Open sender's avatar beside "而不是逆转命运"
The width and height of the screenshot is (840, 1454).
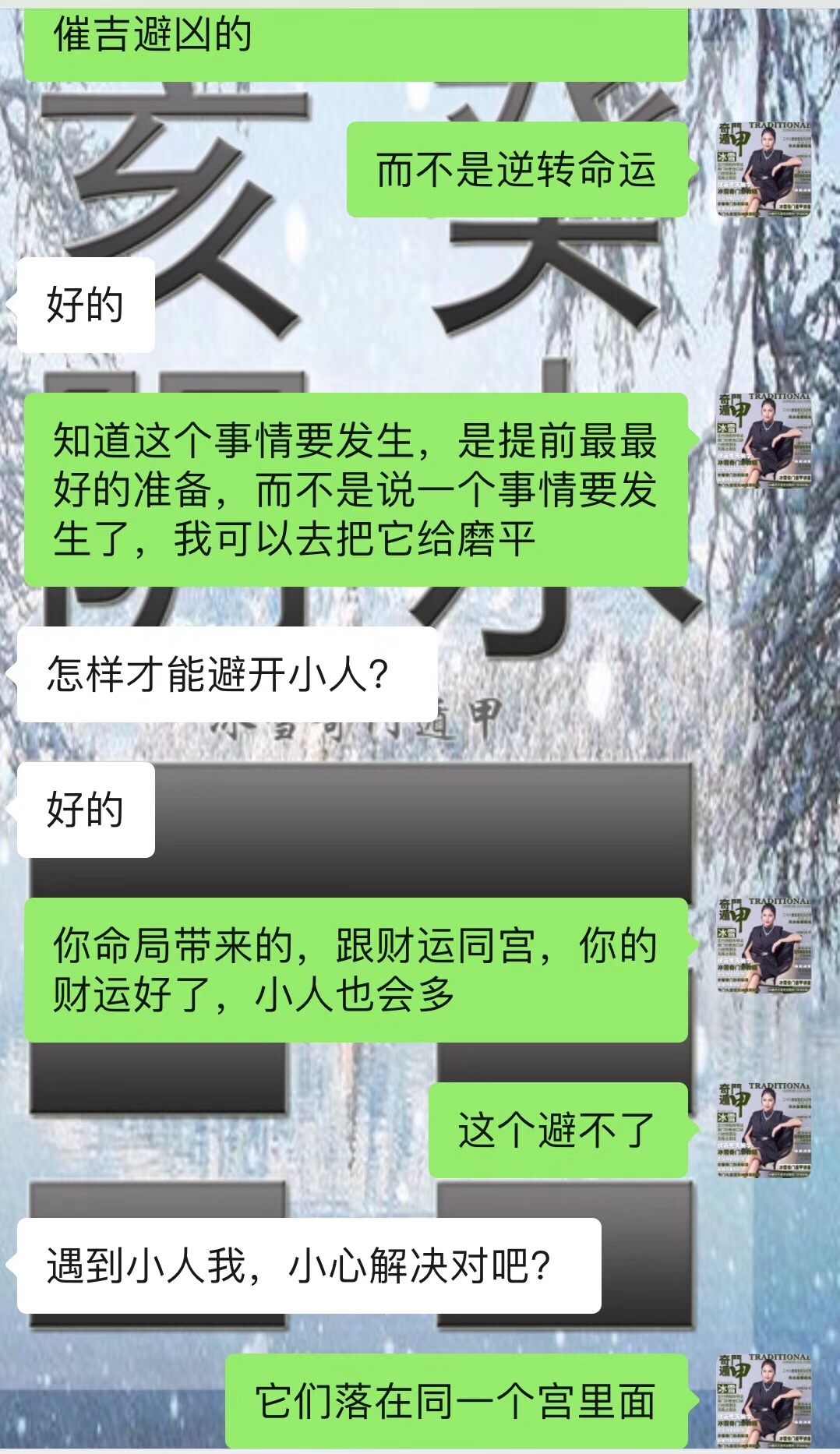click(x=764, y=169)
